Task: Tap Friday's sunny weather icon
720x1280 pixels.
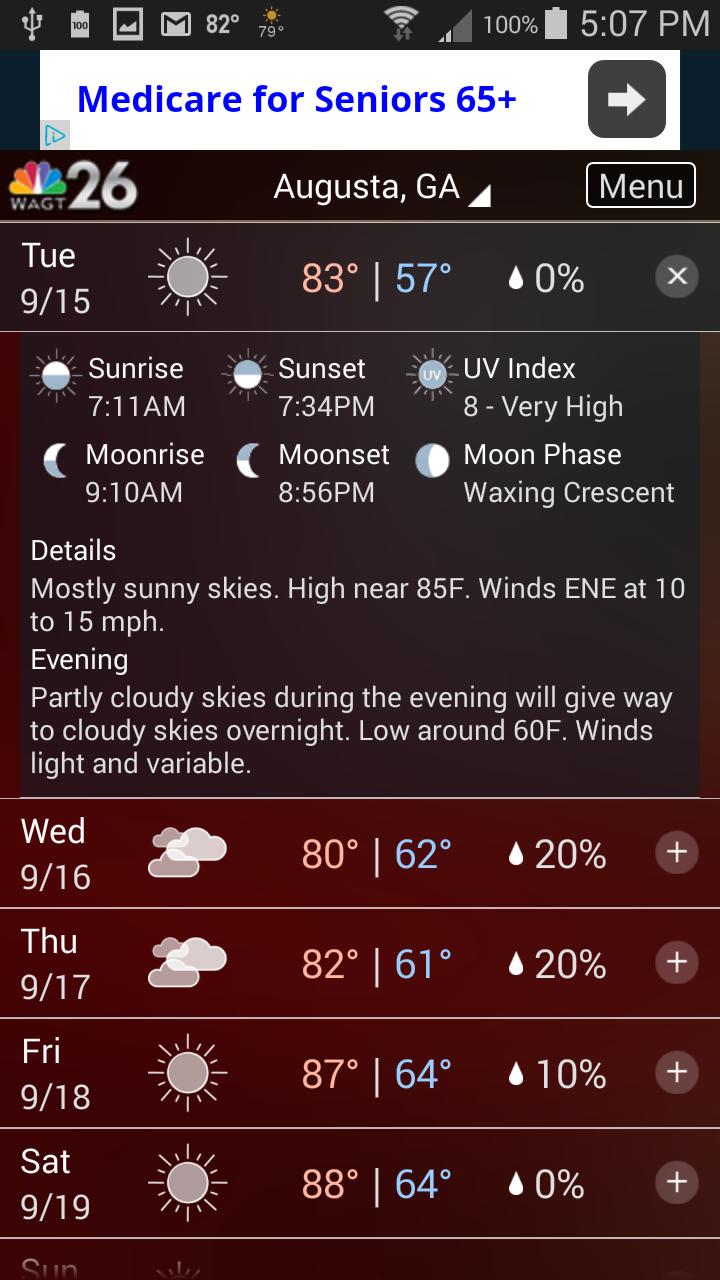Action: 186,1072
